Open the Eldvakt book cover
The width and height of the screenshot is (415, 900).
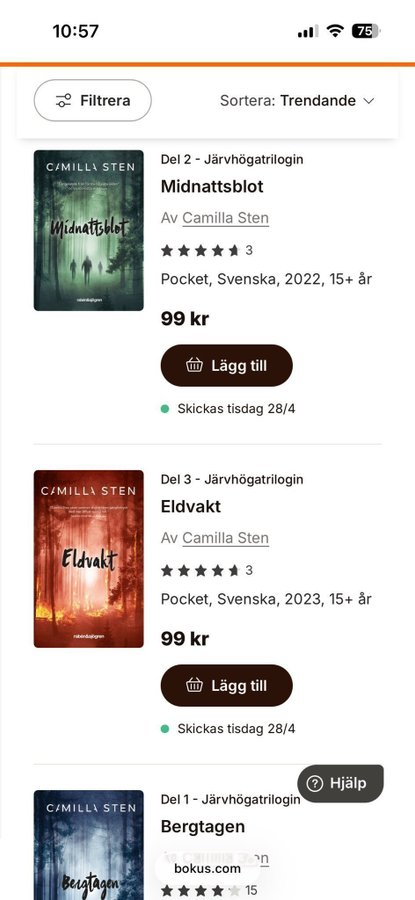[88, 558]
